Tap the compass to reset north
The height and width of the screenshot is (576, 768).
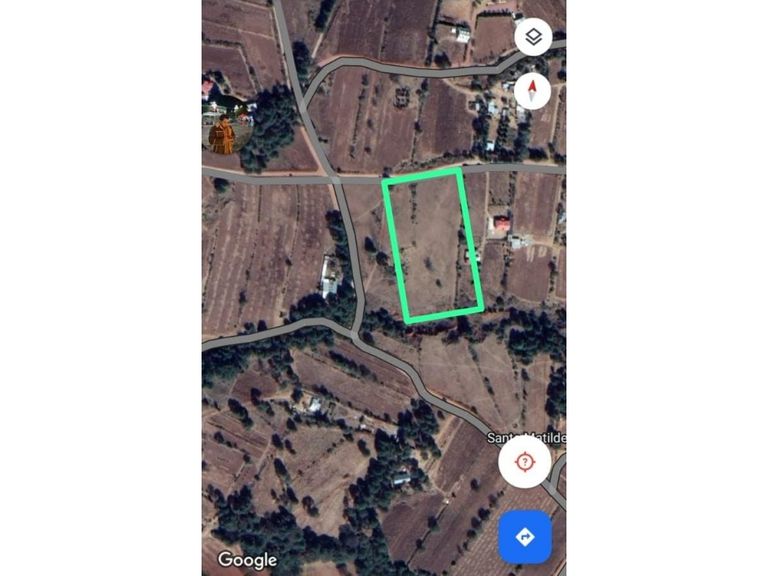point(533,92)
